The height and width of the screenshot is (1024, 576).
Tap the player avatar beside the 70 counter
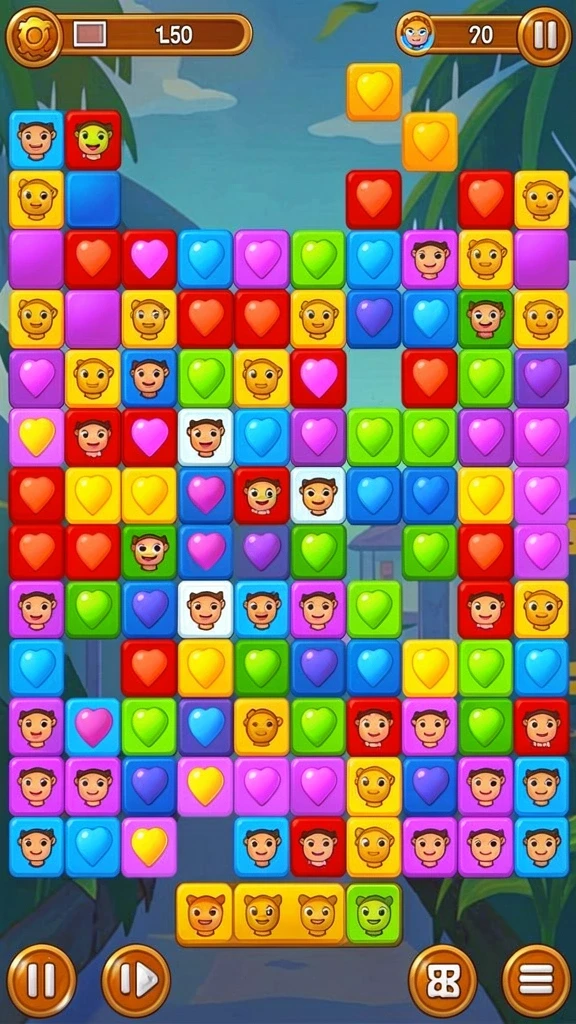415,33
